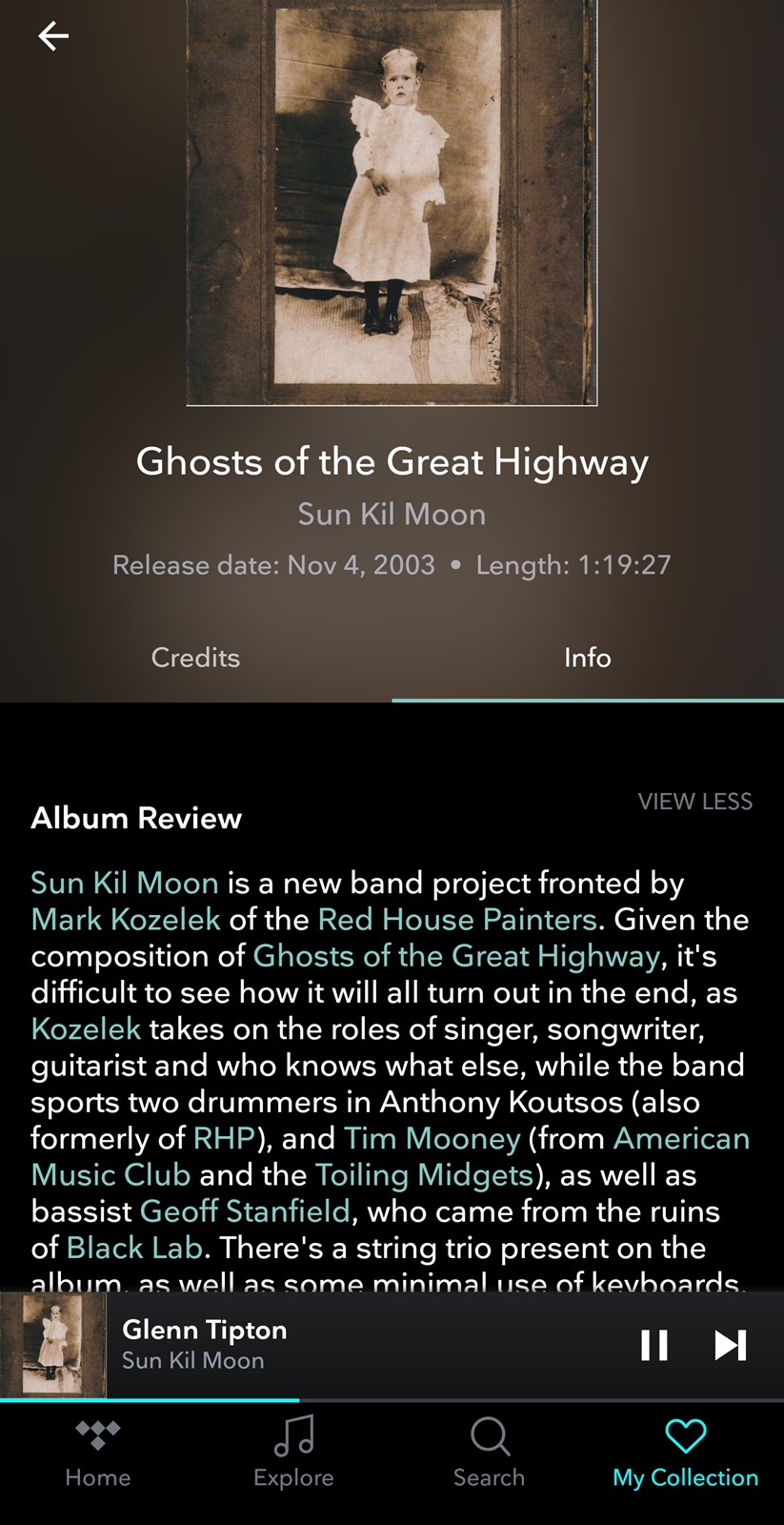Select the Info tab
This screenshot has width=784, height=1525.
pyautogui.click(x=587, y=658)
